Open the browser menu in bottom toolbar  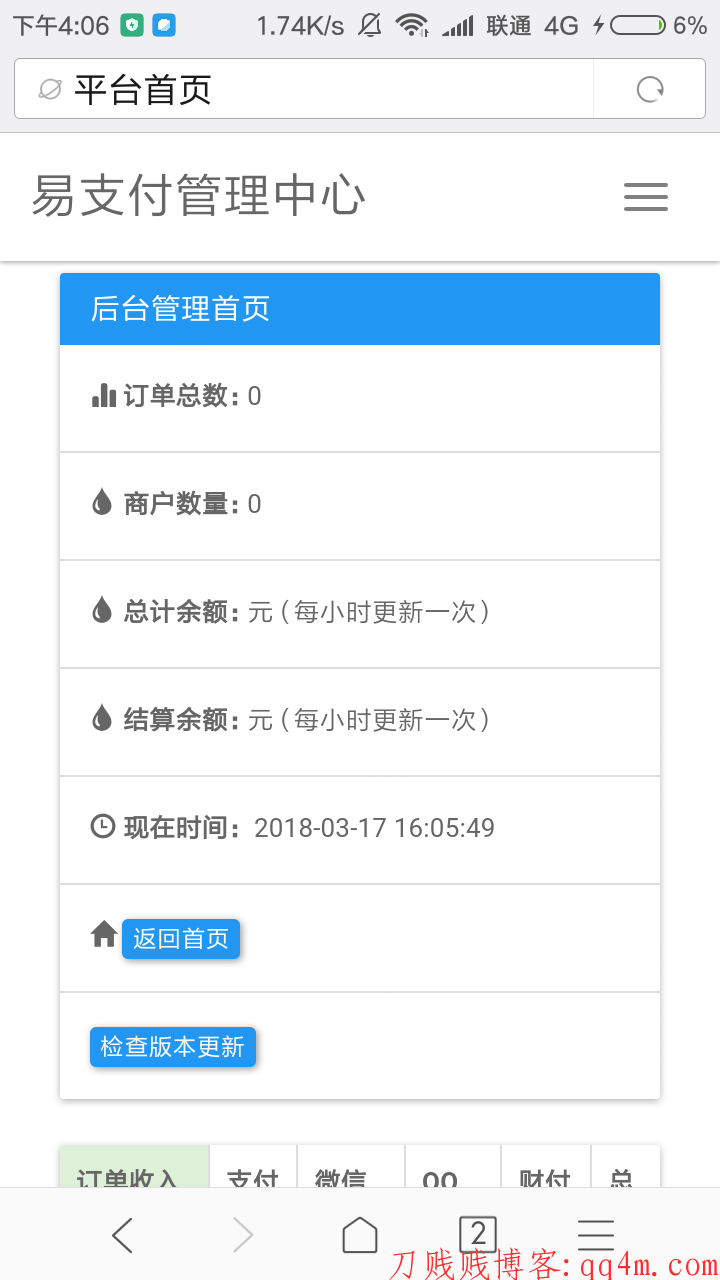(596, 1235)
